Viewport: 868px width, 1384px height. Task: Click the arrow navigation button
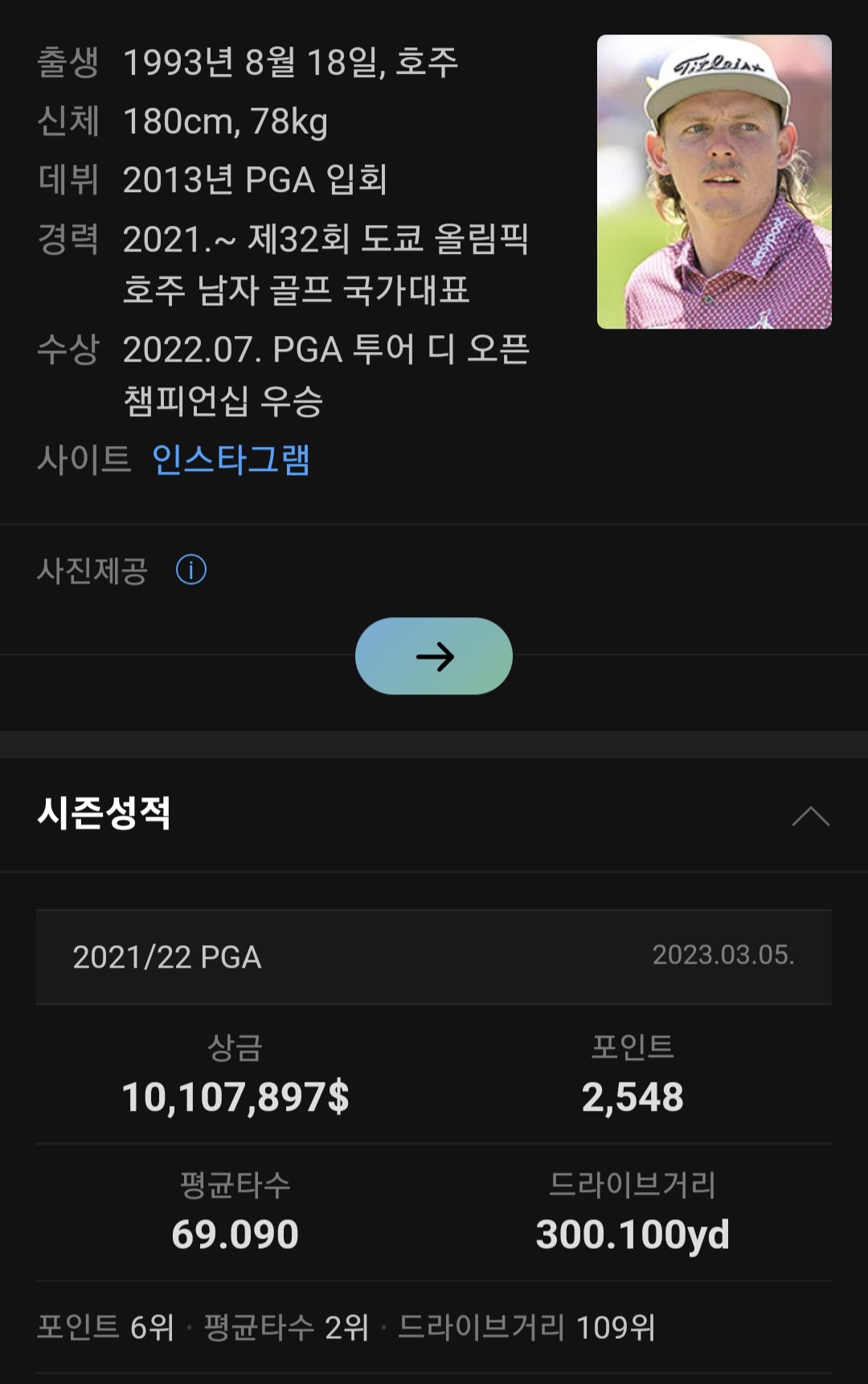point(434,657)
